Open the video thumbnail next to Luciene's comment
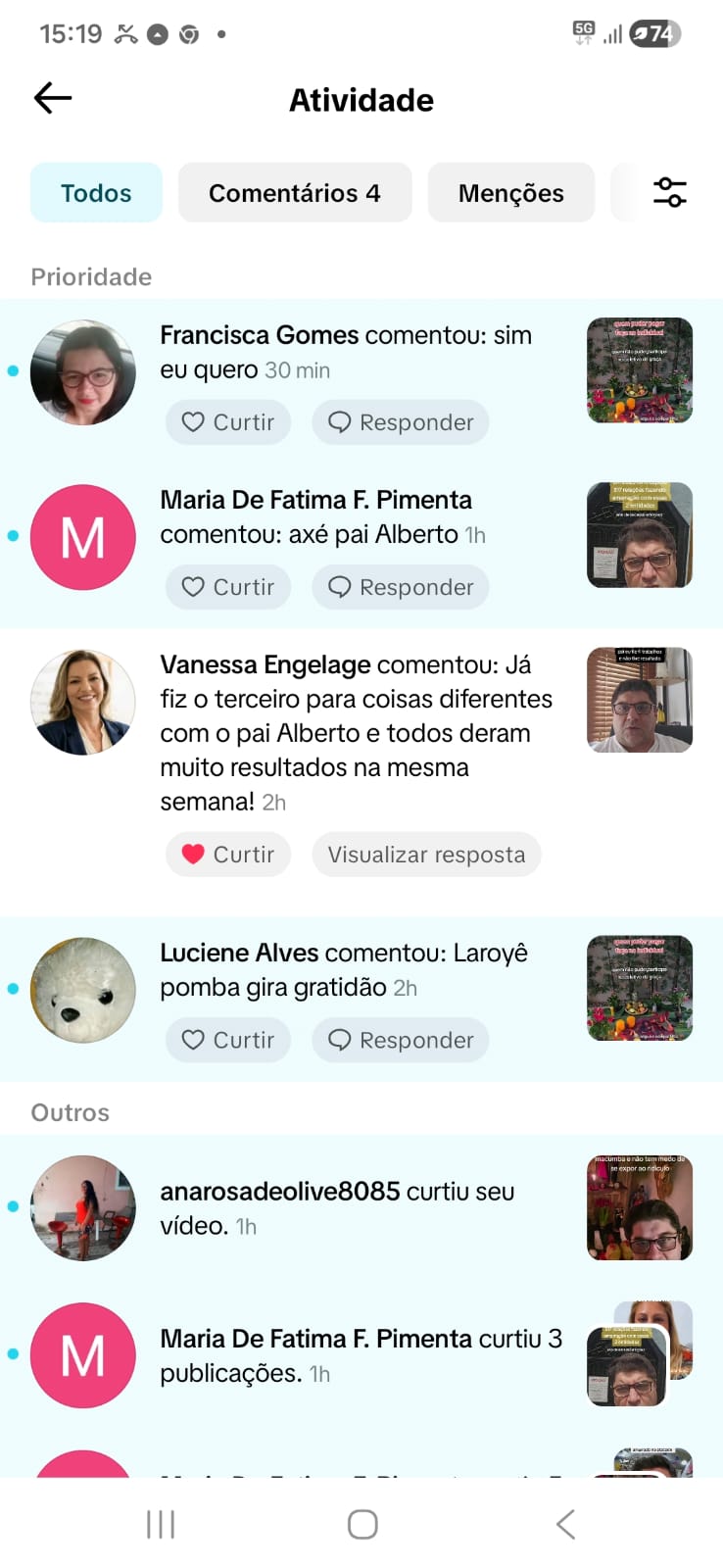Screen dimensions: 723x1568 pyautogui.click(x=639, y=988)
